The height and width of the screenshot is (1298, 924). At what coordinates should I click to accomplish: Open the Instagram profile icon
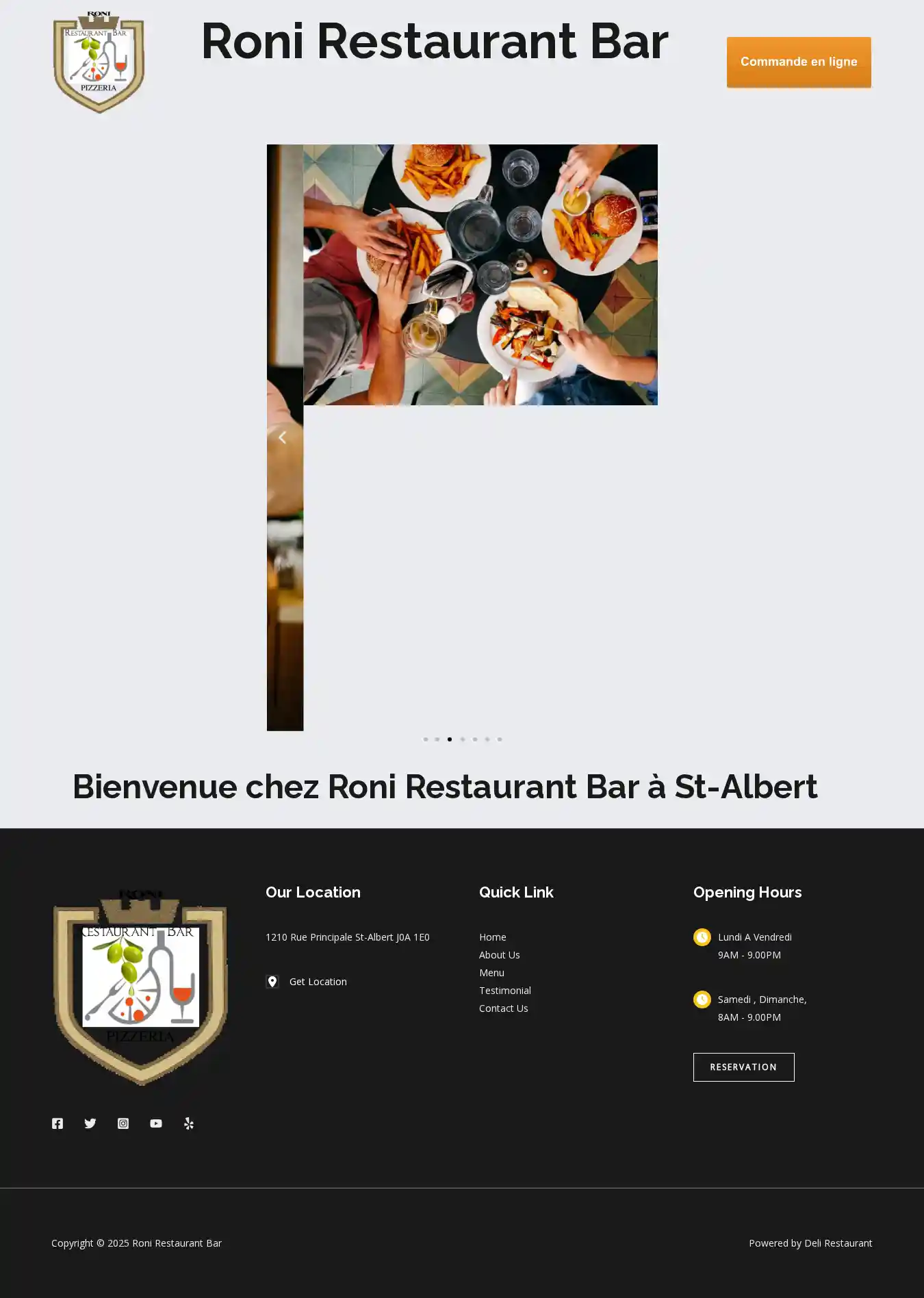point(123,1123)
